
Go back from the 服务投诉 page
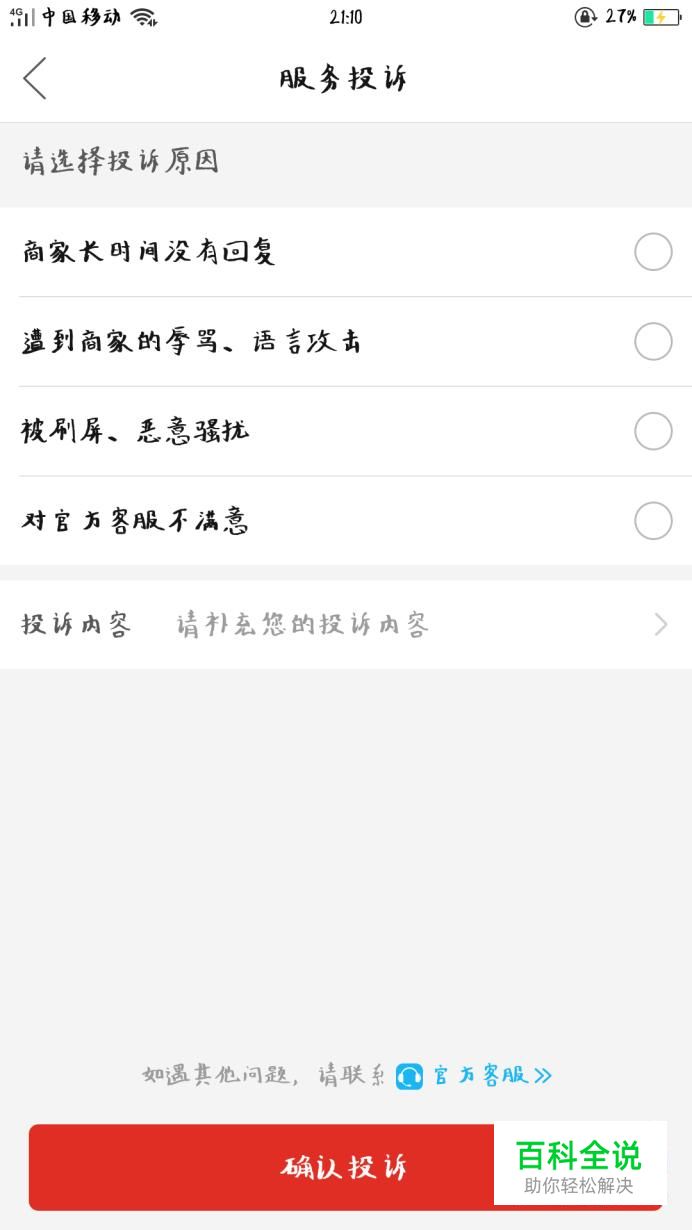35,78
